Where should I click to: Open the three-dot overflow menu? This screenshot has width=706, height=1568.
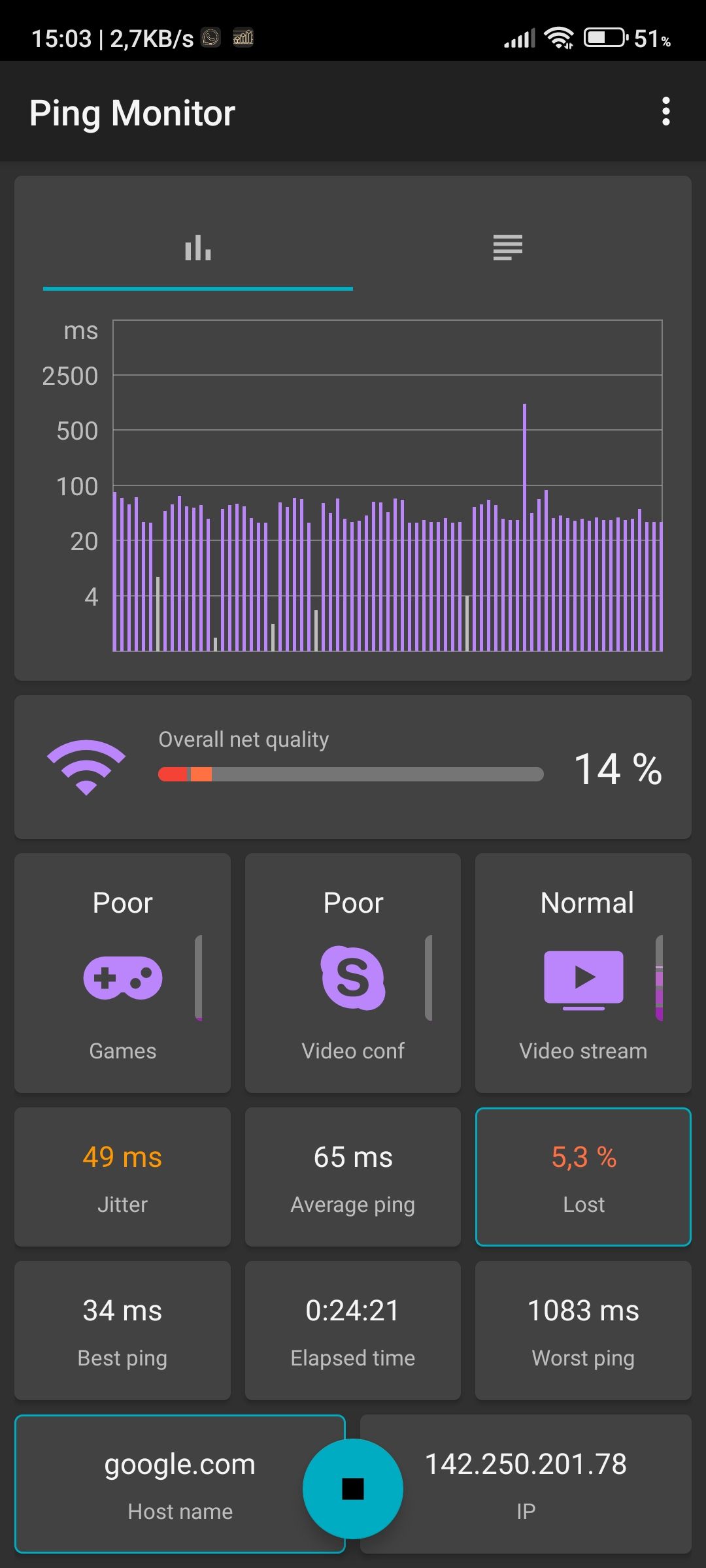(666, 112)
